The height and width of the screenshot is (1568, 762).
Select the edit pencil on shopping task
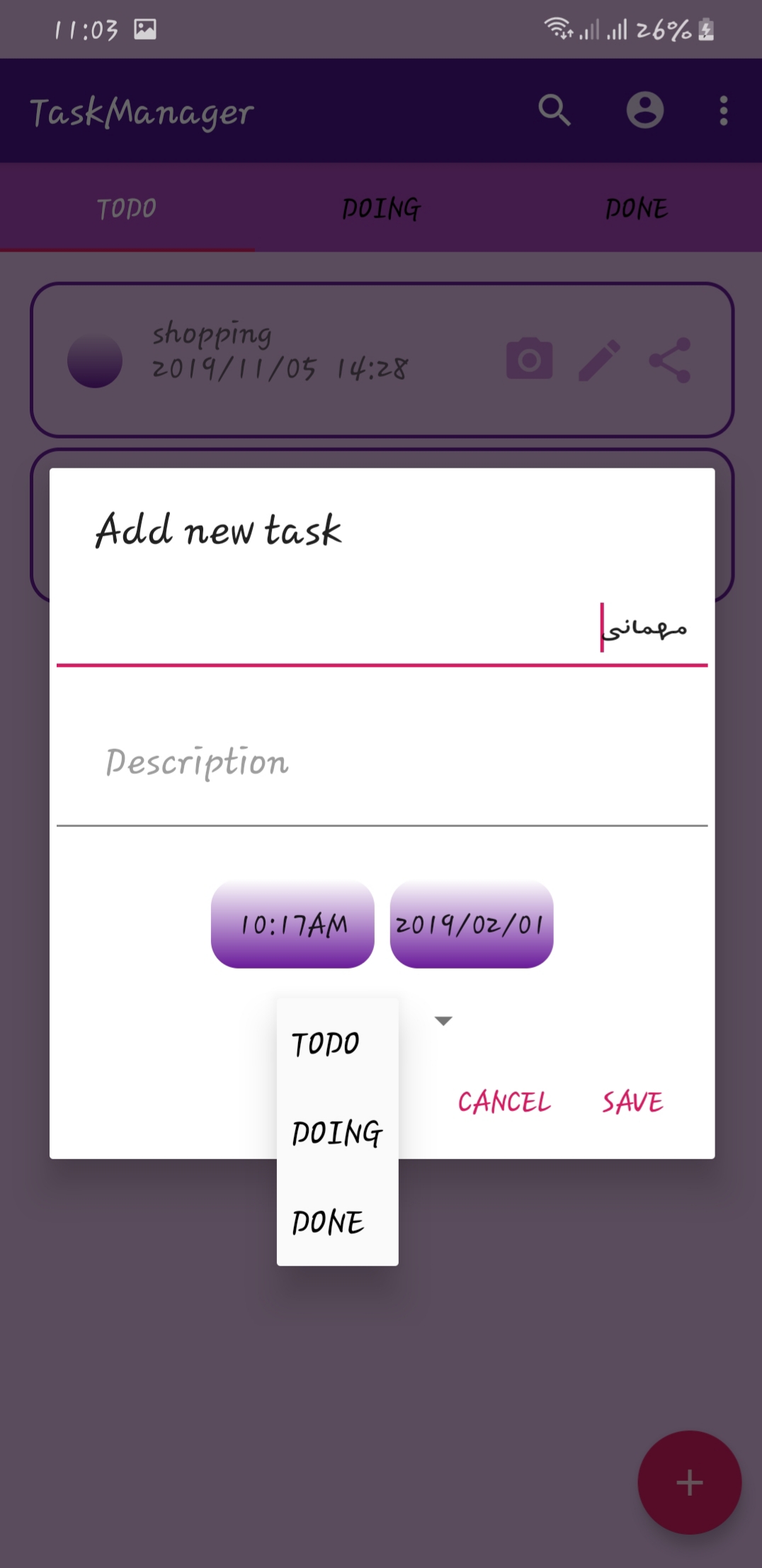[x=601, y=359]
